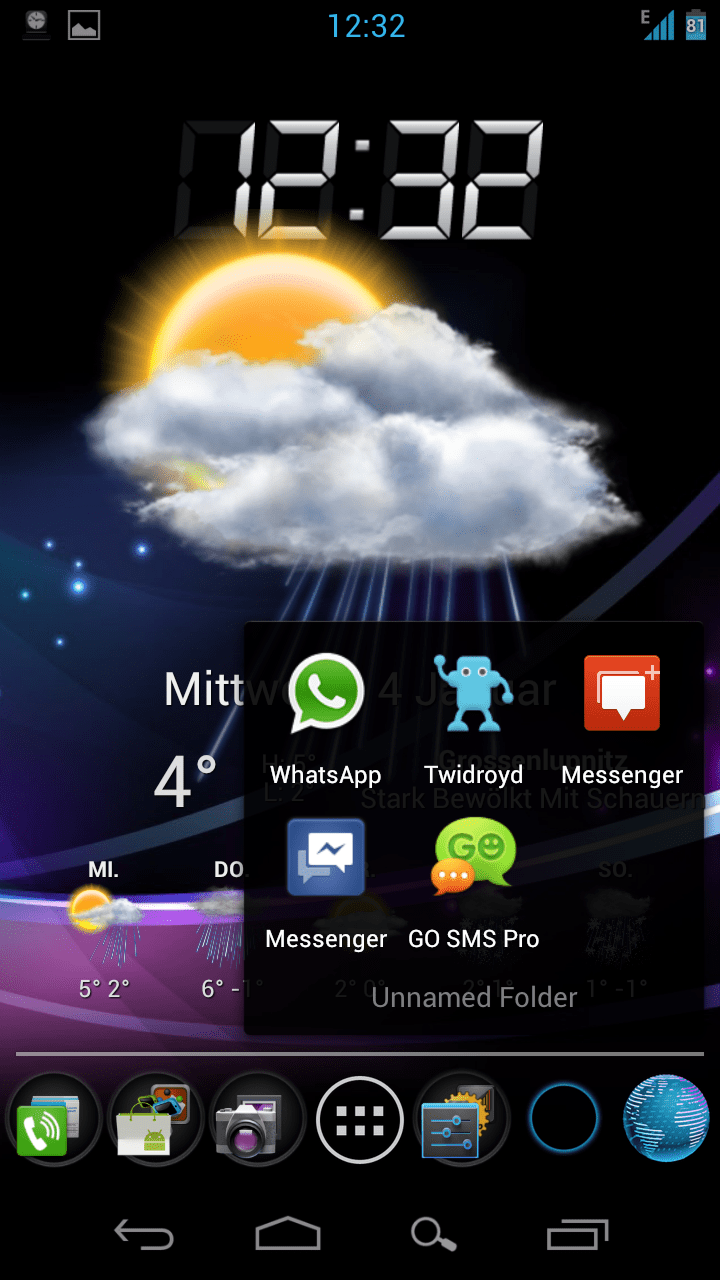The height and width of the screenshot is (1280, 720).
Task: Tap the blue ring dock icon
Action: pyautogui.click(x=564, y=1120)
